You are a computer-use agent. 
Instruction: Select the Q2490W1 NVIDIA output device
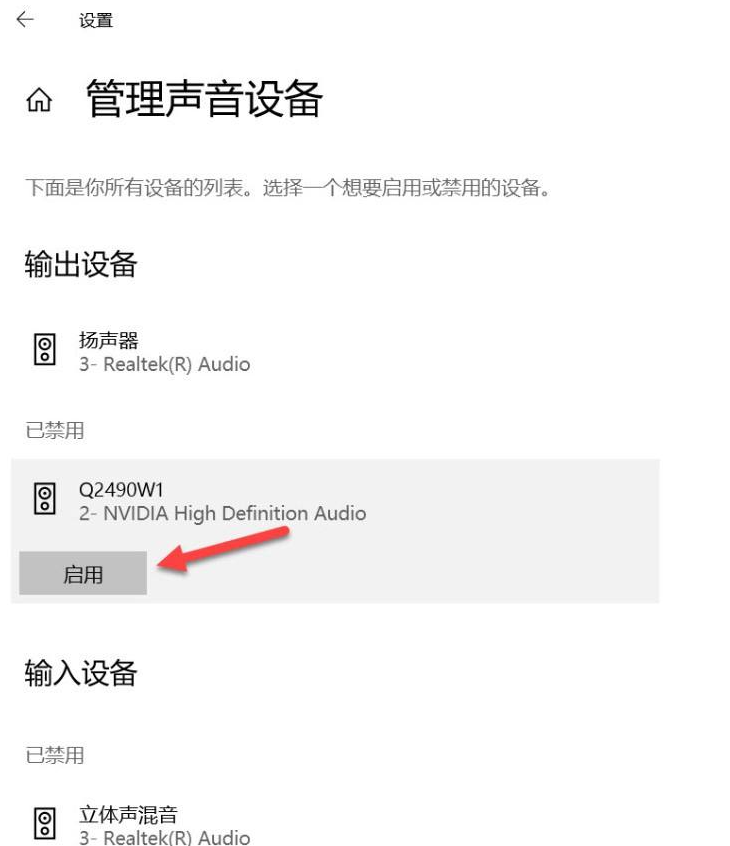pos(222,501)
